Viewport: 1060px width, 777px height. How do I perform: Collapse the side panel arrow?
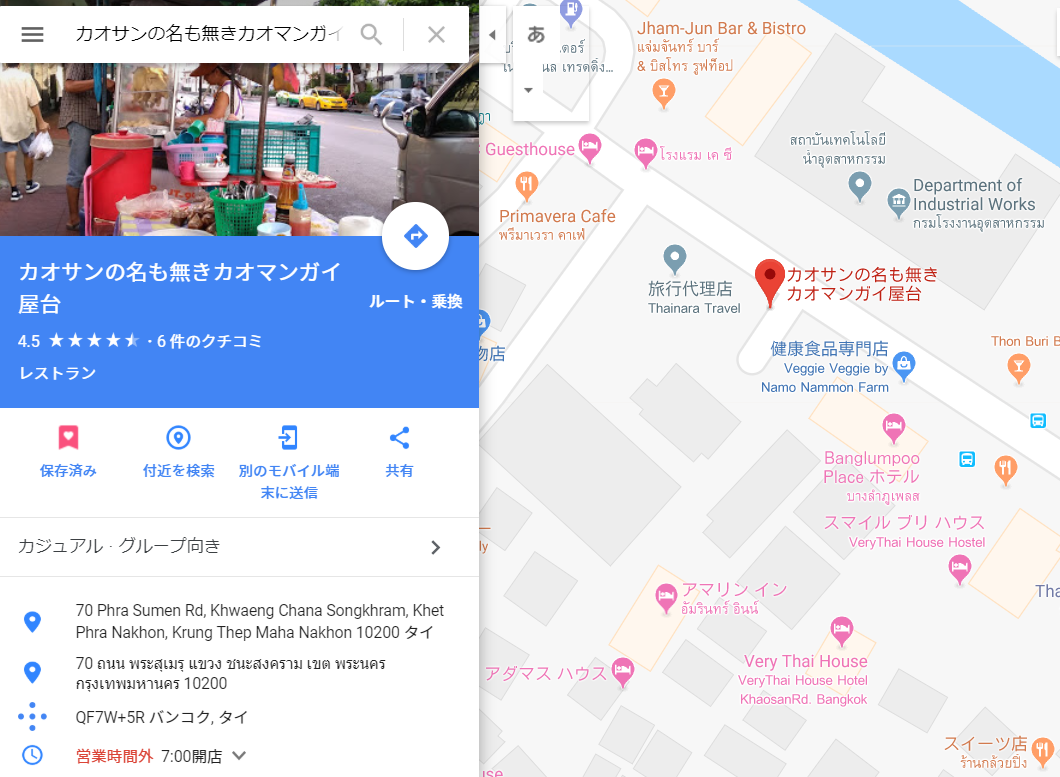pos(492,35)
